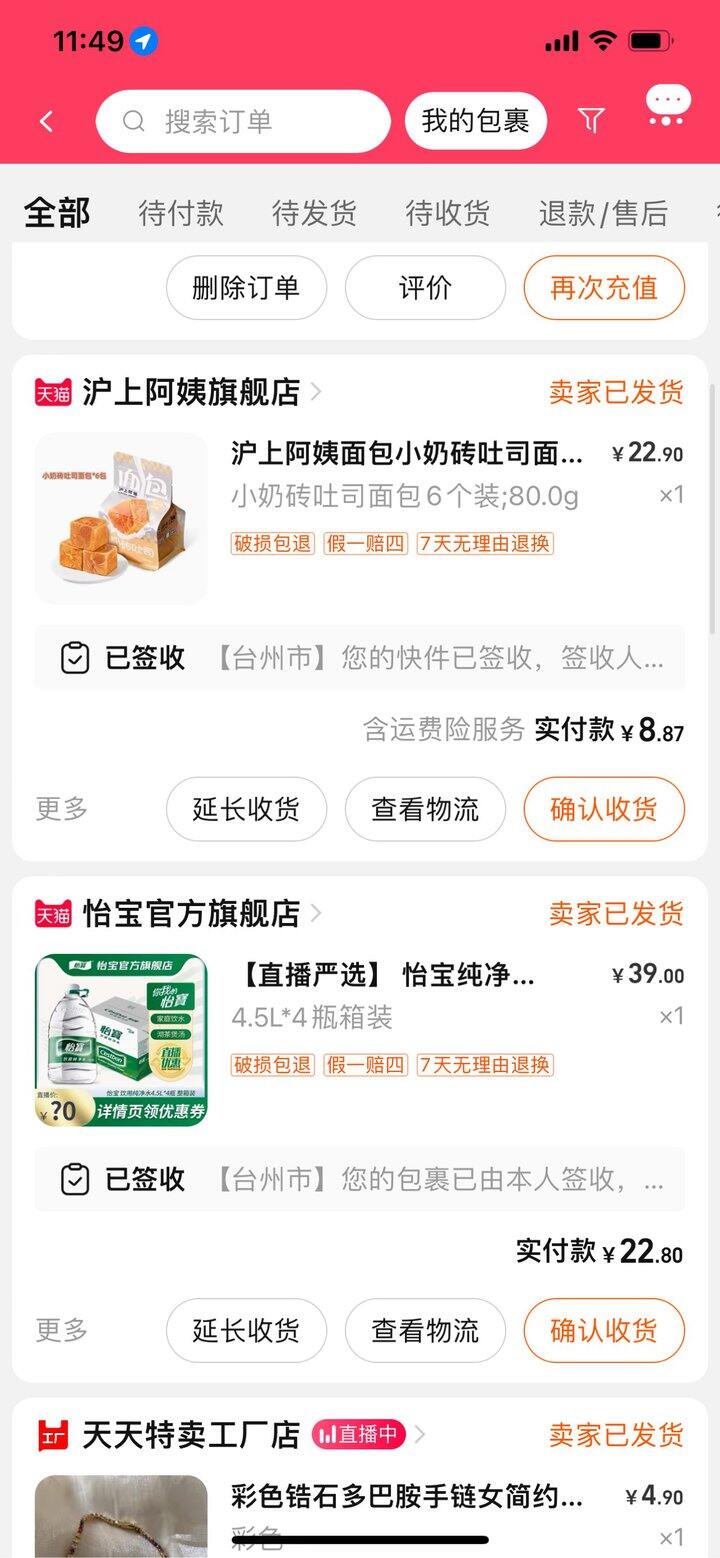Confirm receipt of the 沪上阿姨 bread order

coord(604,809)
